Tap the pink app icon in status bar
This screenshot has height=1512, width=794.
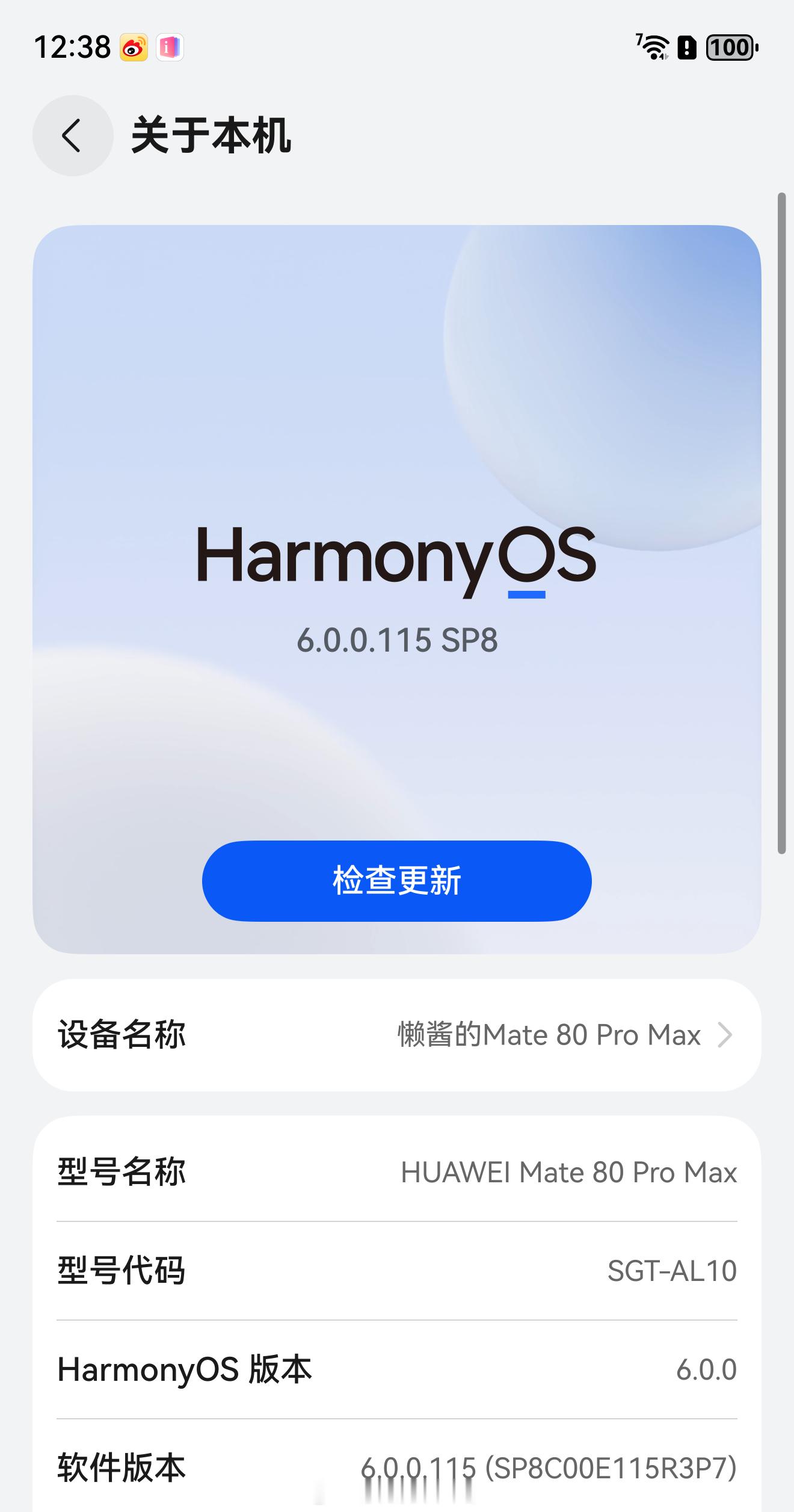(170, 47)
